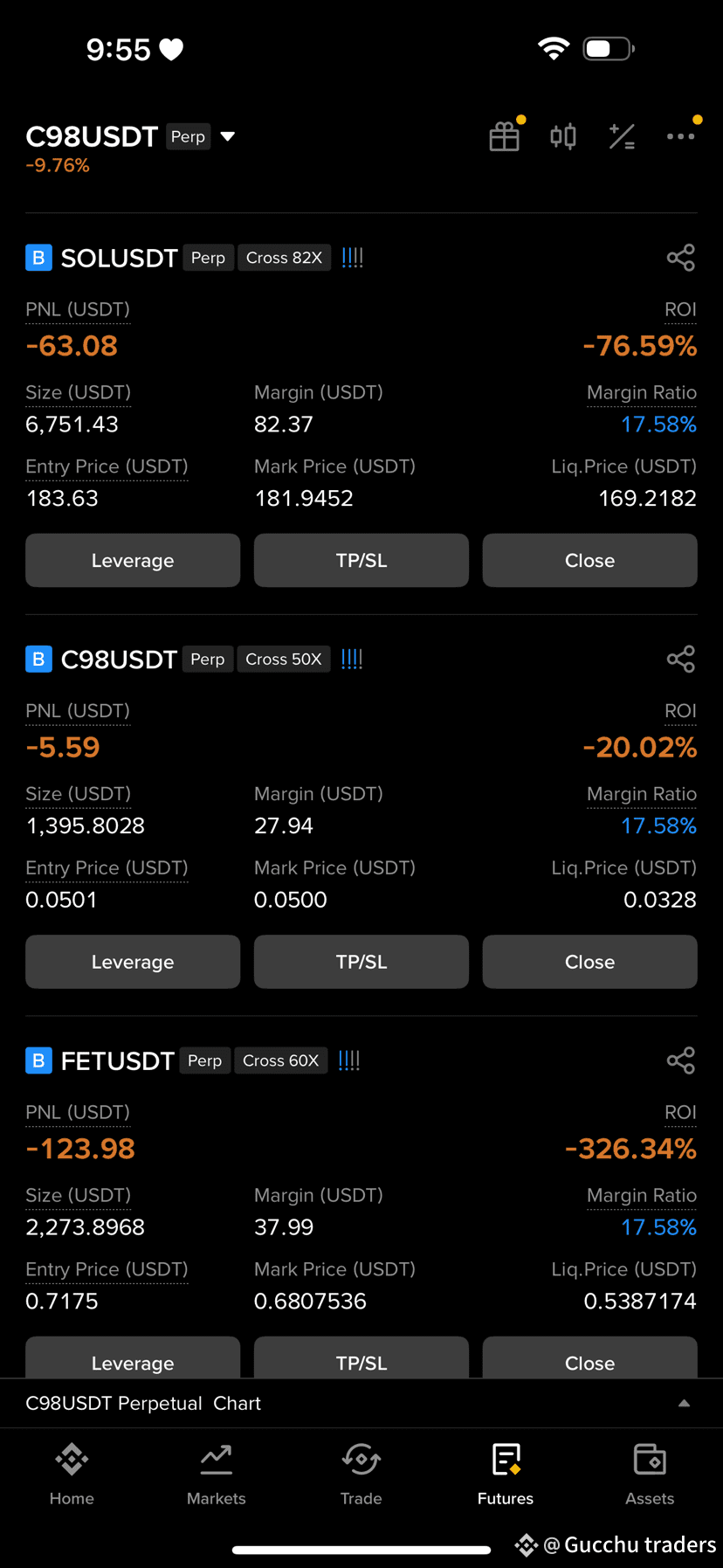Adjust leverage for C98USDT position

point(133,962)
